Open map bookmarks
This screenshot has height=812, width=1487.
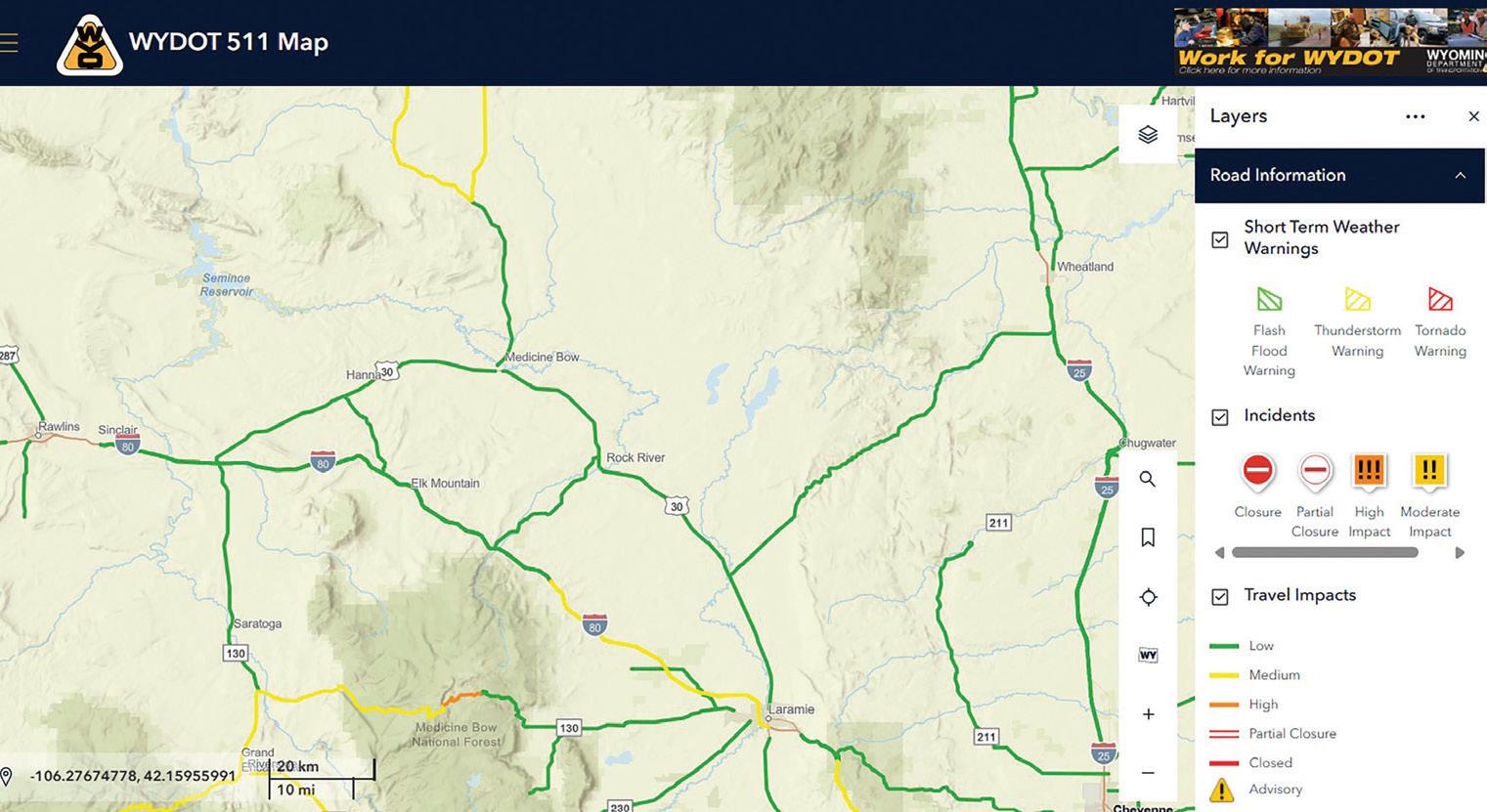point(1148,538)
